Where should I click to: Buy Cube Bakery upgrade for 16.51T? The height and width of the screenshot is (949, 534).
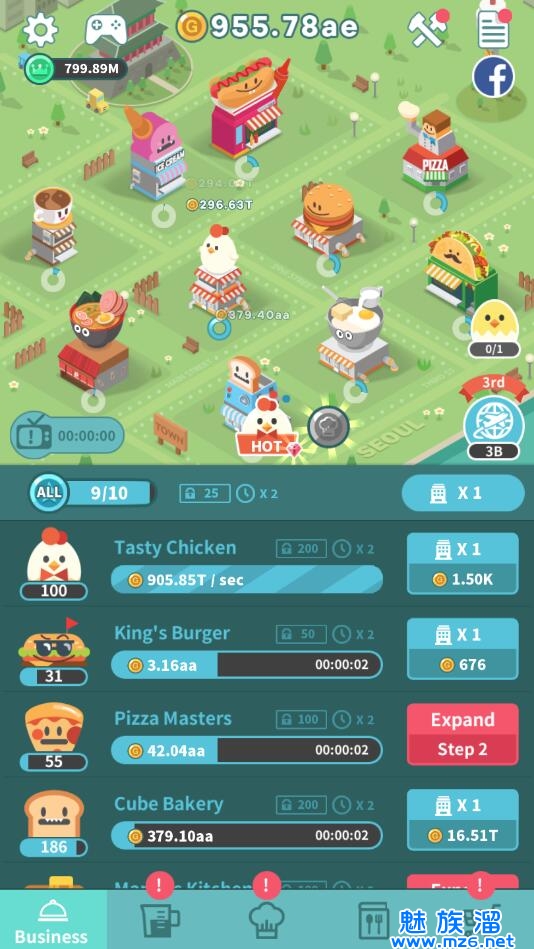(463, 819)
